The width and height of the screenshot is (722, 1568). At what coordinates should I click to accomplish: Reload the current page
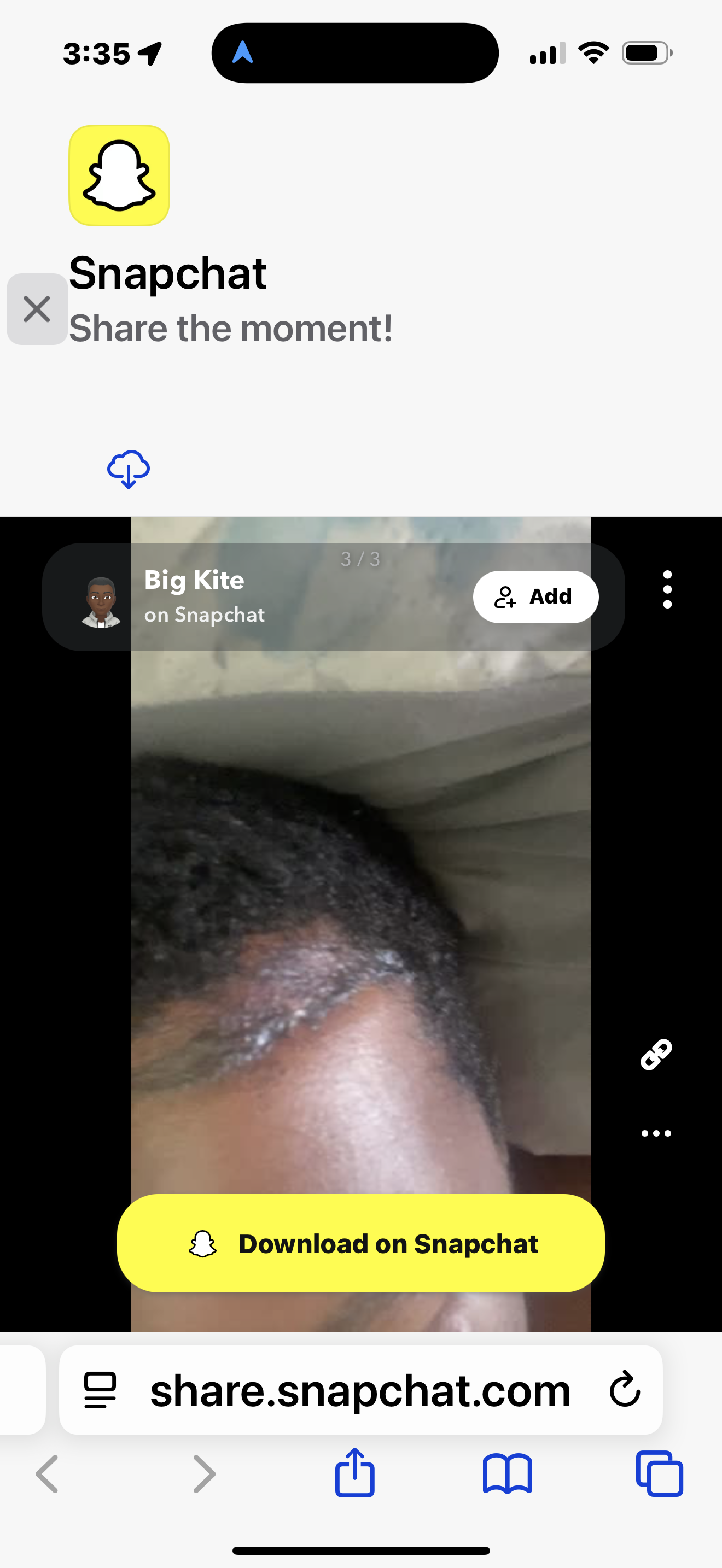click(625, 1390)
